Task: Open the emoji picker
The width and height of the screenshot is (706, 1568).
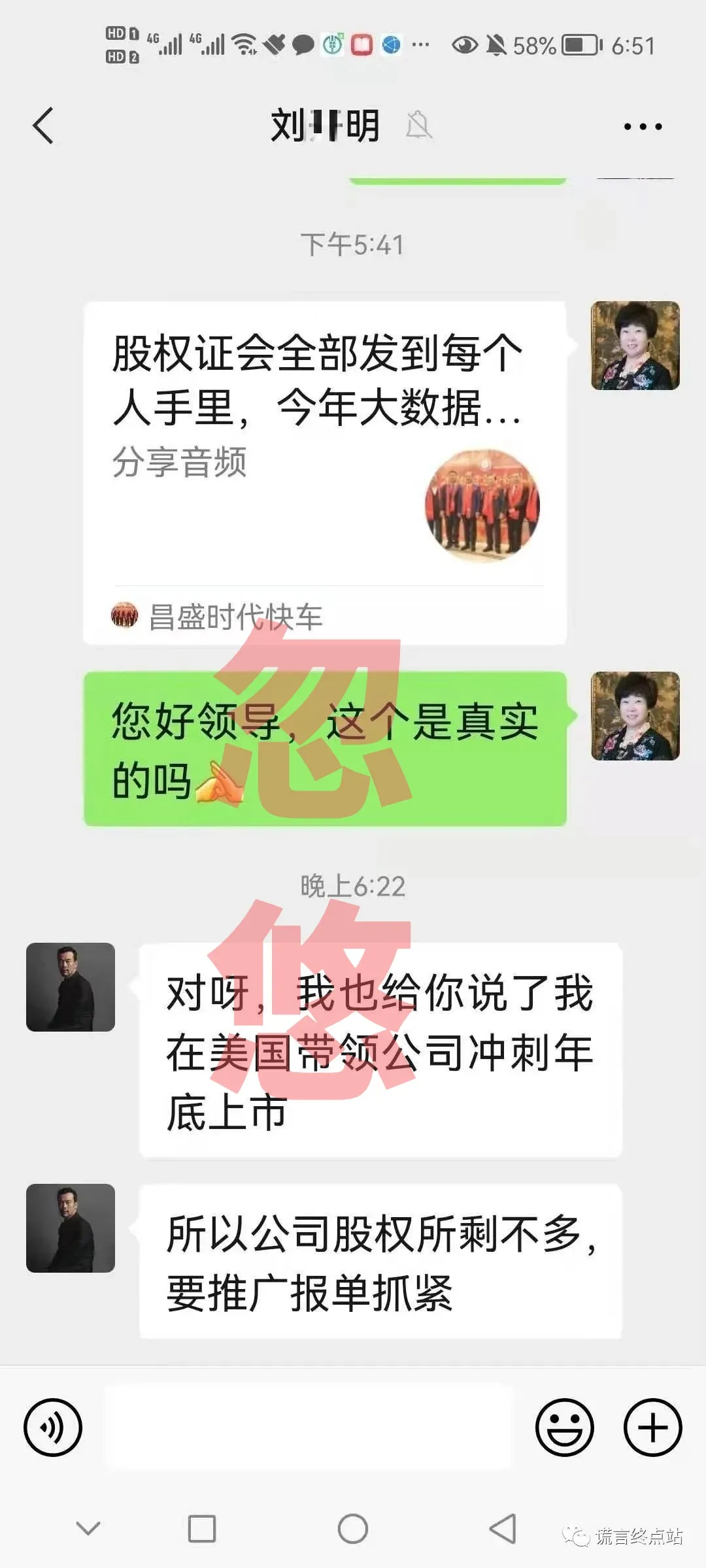Action: click(x=564, y=1427)
